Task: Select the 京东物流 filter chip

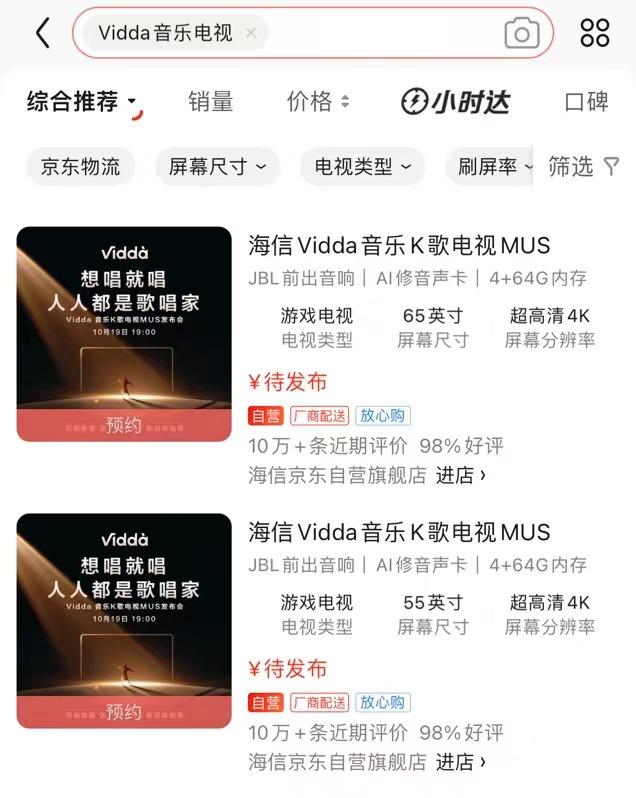Action: pyautogui.click(x=80, y=167)
